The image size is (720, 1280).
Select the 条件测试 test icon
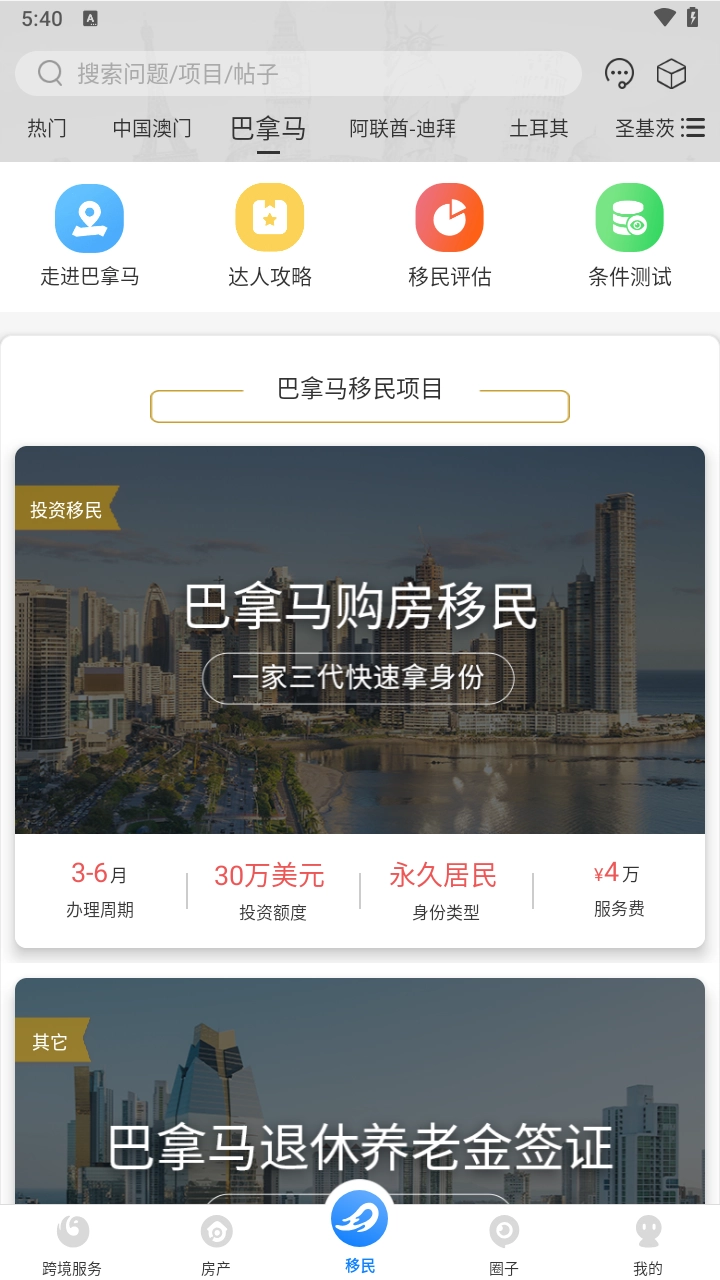[629, 216]
